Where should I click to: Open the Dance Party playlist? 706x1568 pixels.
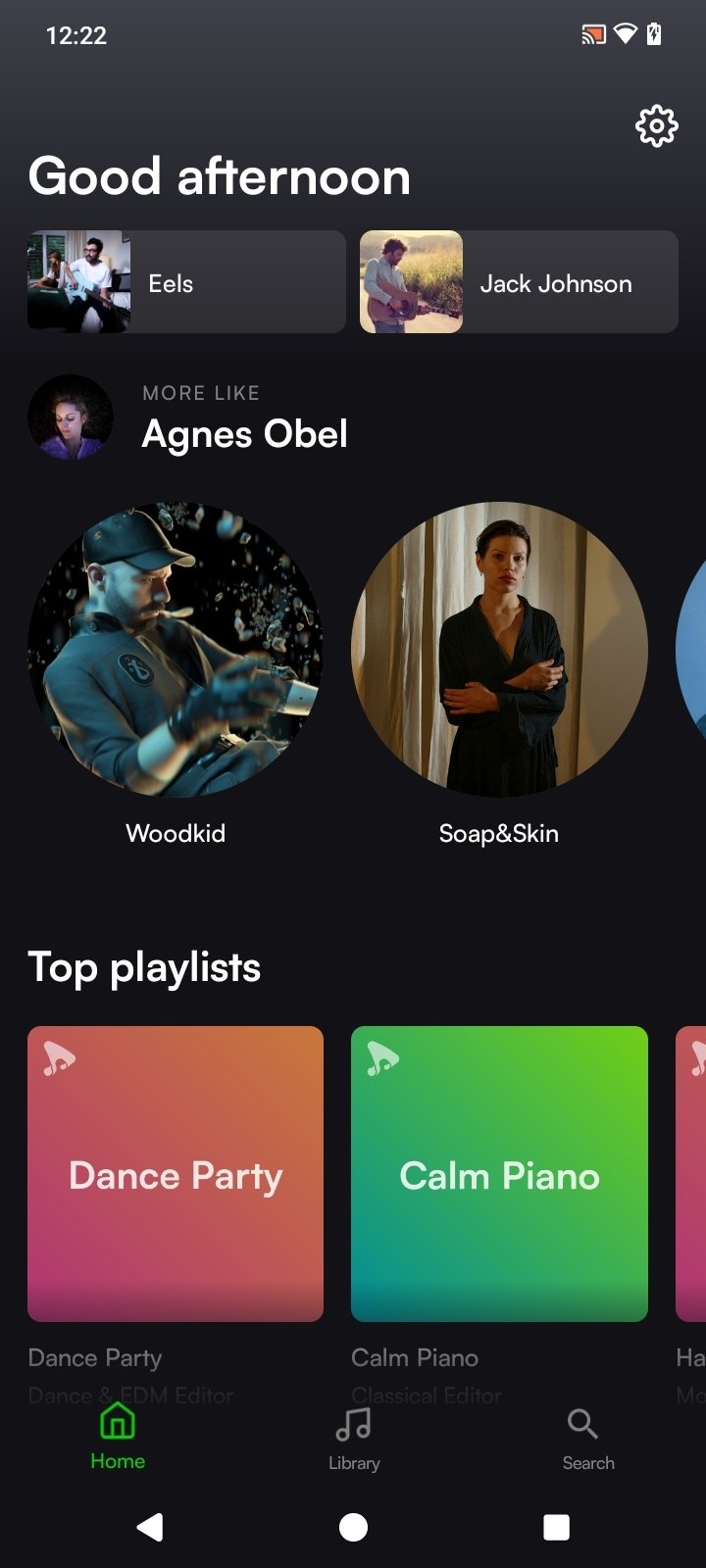(176, 1174)
